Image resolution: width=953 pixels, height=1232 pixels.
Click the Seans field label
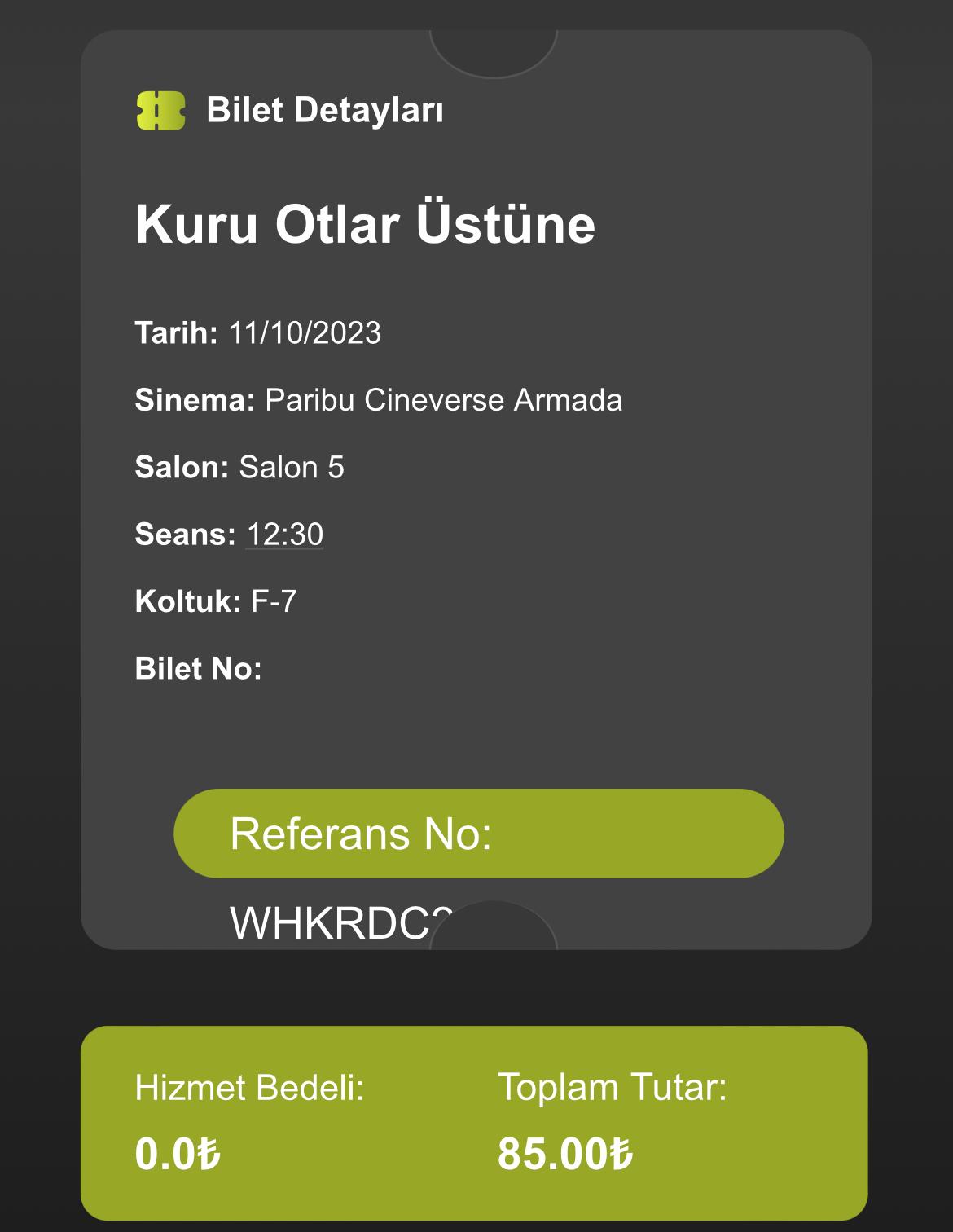[x=183, y=535]
